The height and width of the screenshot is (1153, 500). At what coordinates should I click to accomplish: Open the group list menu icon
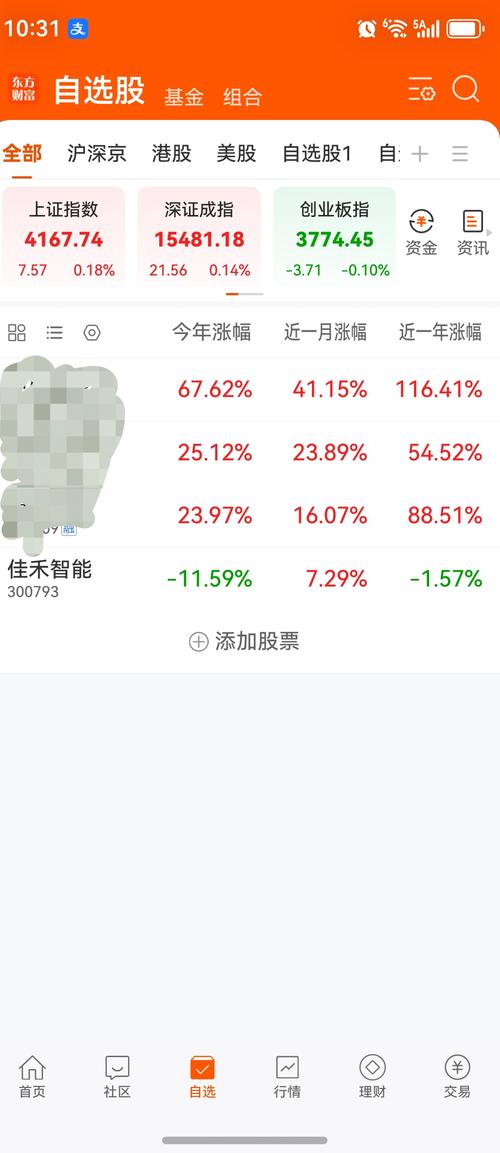coord(460,154)
